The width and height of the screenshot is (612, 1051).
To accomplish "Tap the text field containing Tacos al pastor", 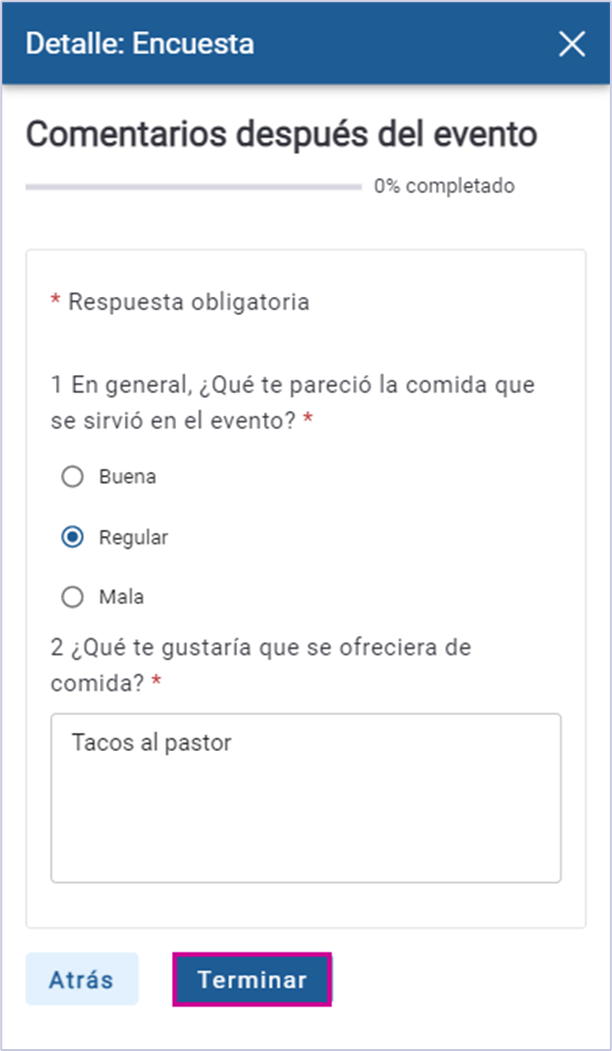I will point(305,797).
